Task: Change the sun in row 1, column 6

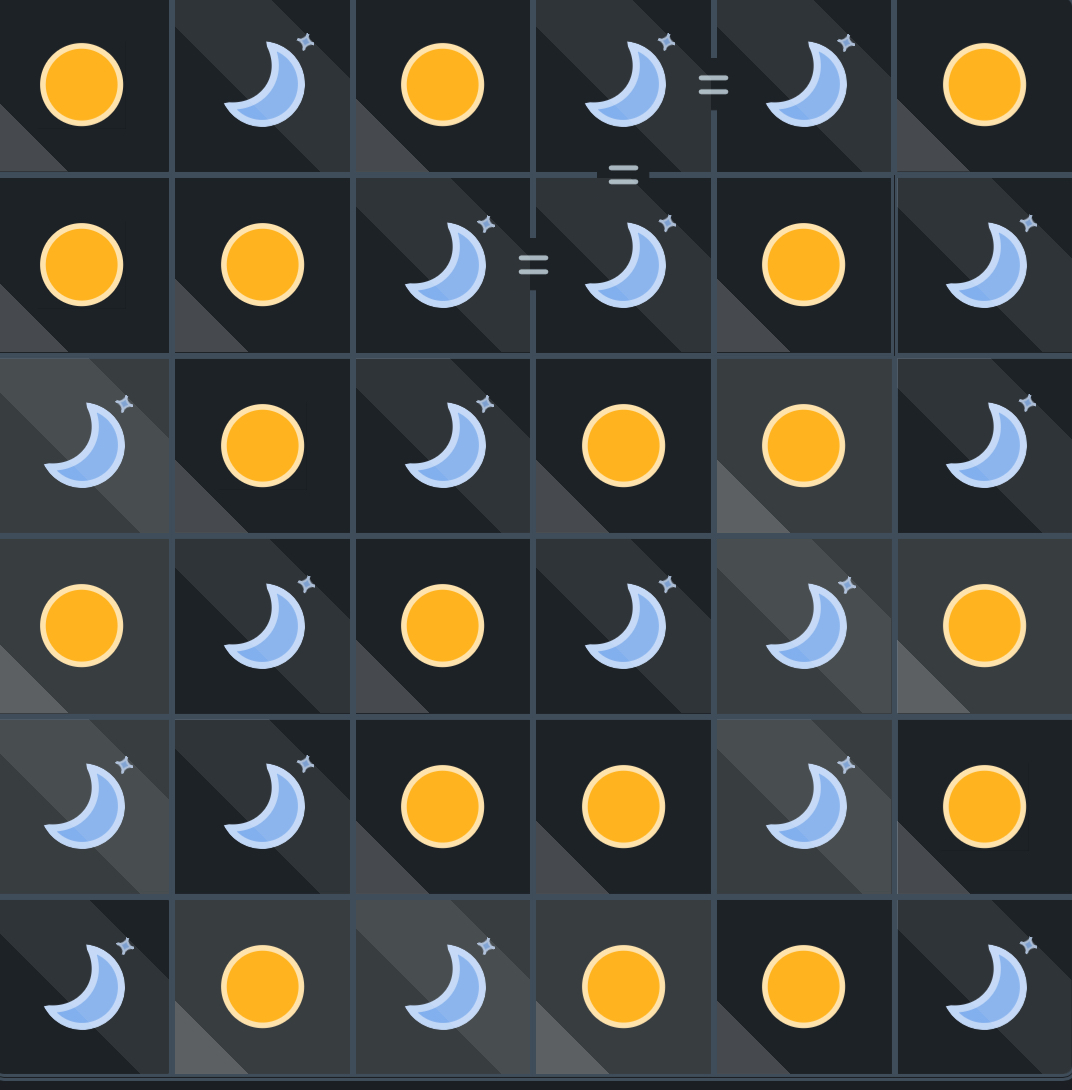Action: coord(984,85)
